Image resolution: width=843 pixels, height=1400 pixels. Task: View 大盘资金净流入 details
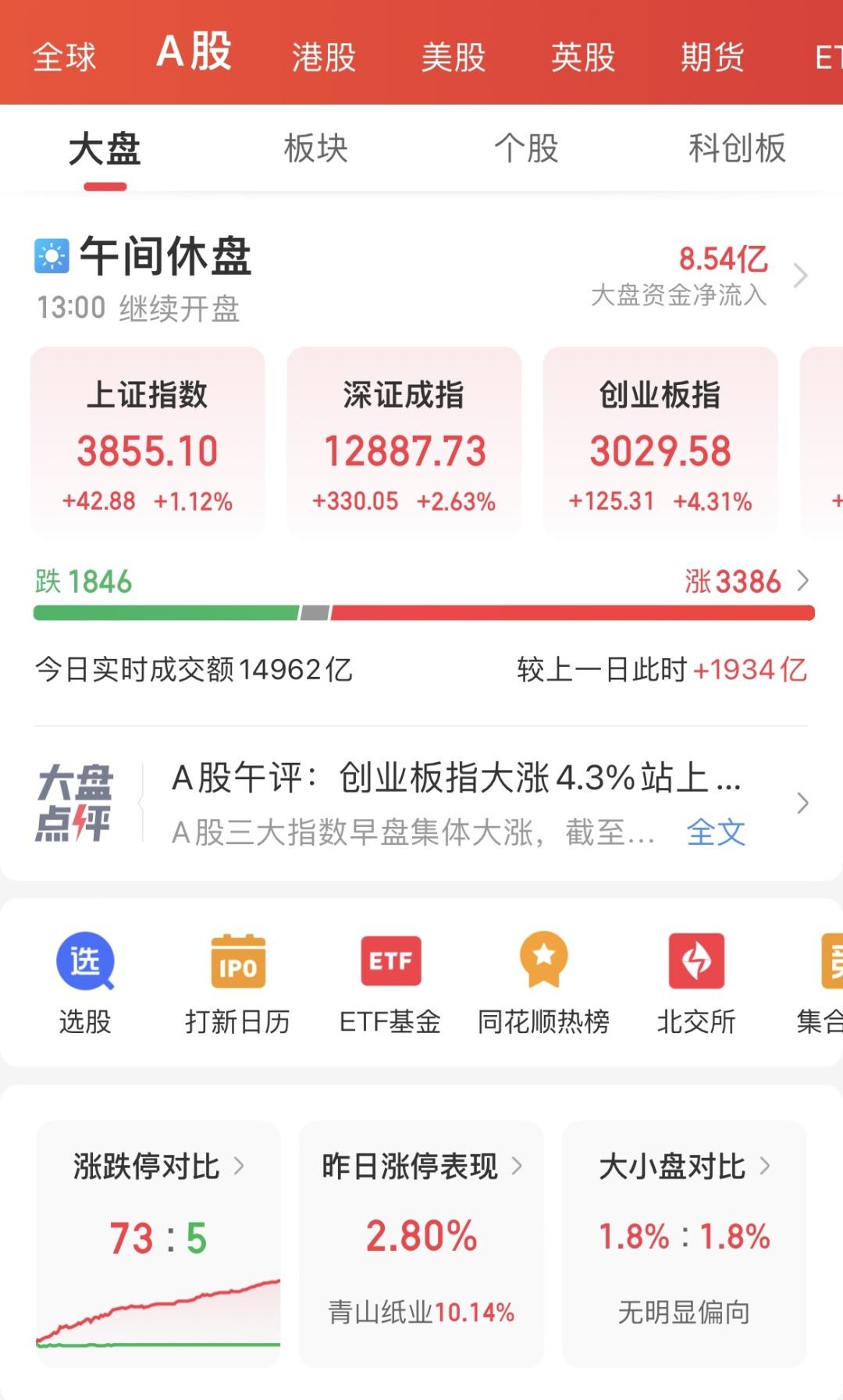699,275
